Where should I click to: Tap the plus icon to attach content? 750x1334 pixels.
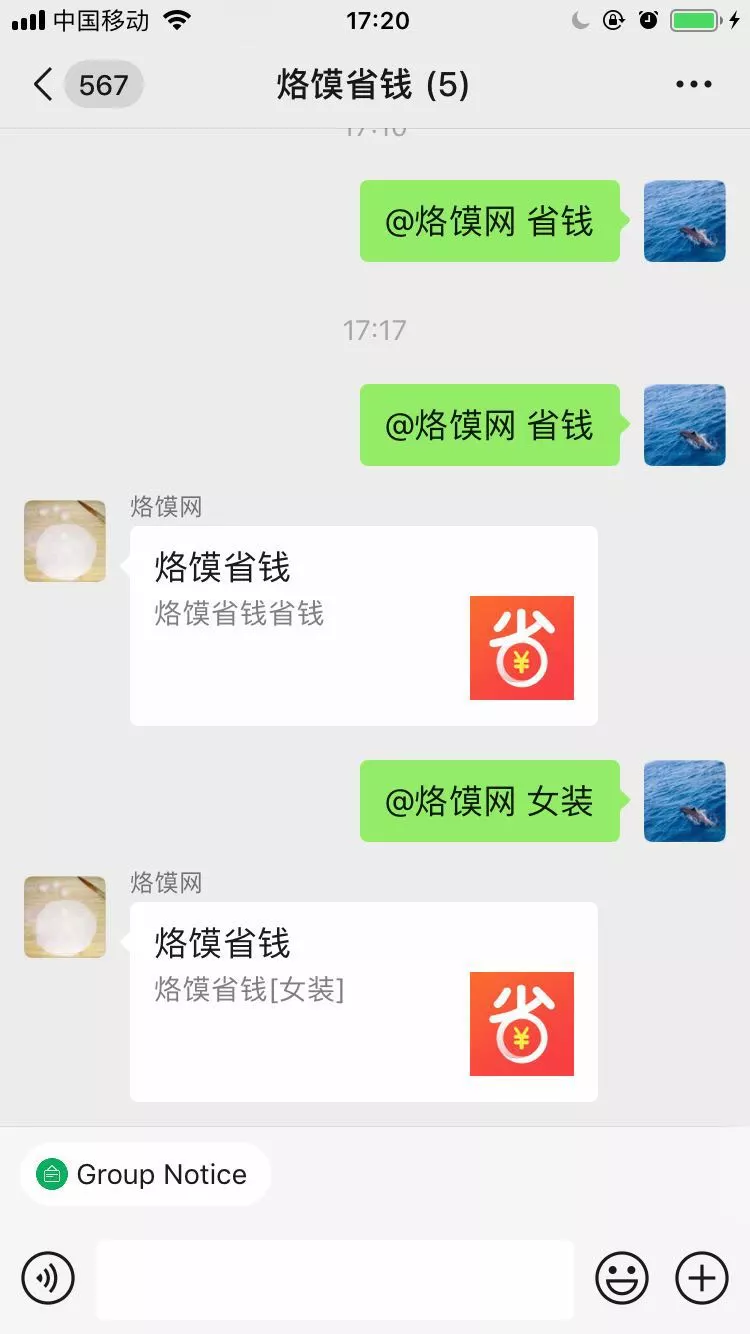click(x=701, y=1278)
